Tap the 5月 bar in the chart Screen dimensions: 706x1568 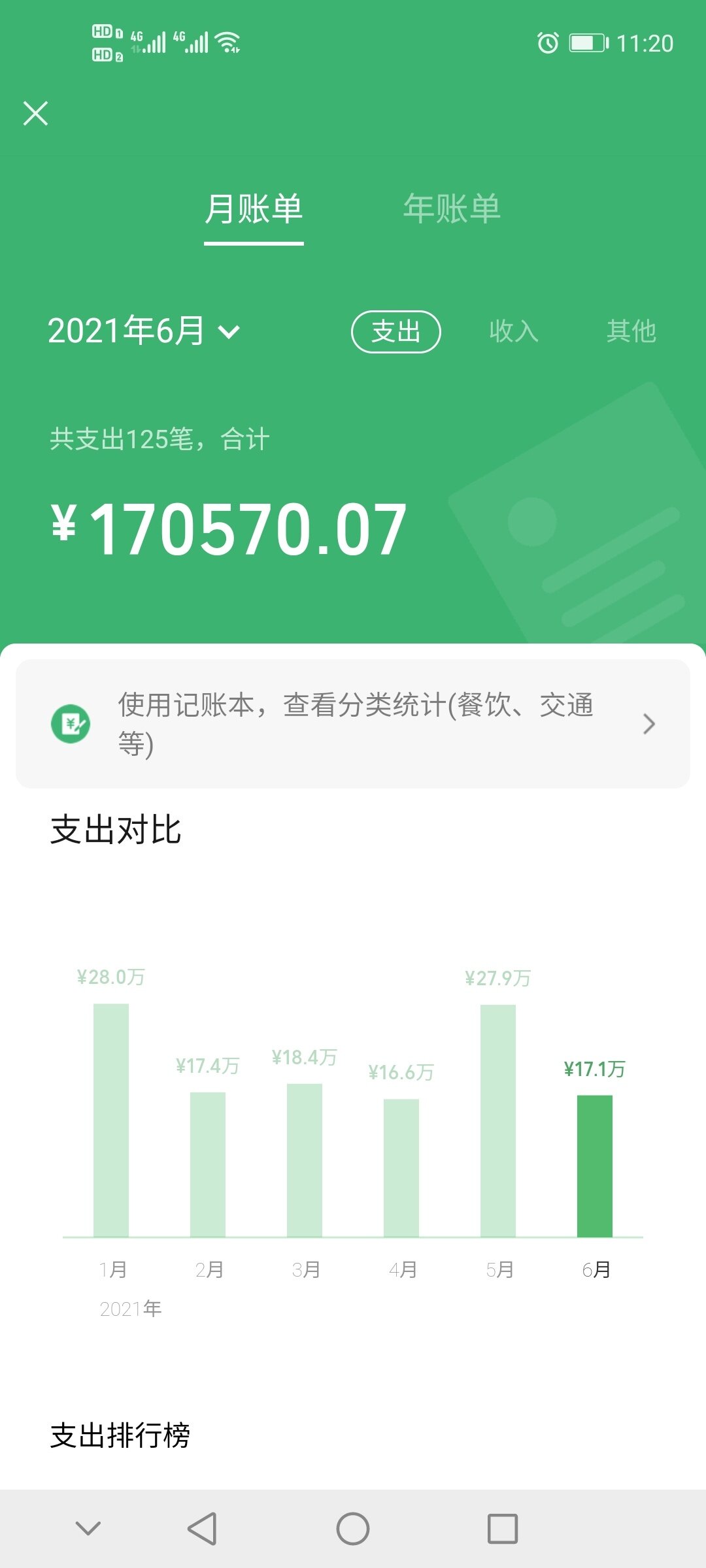pos(497,1120)
